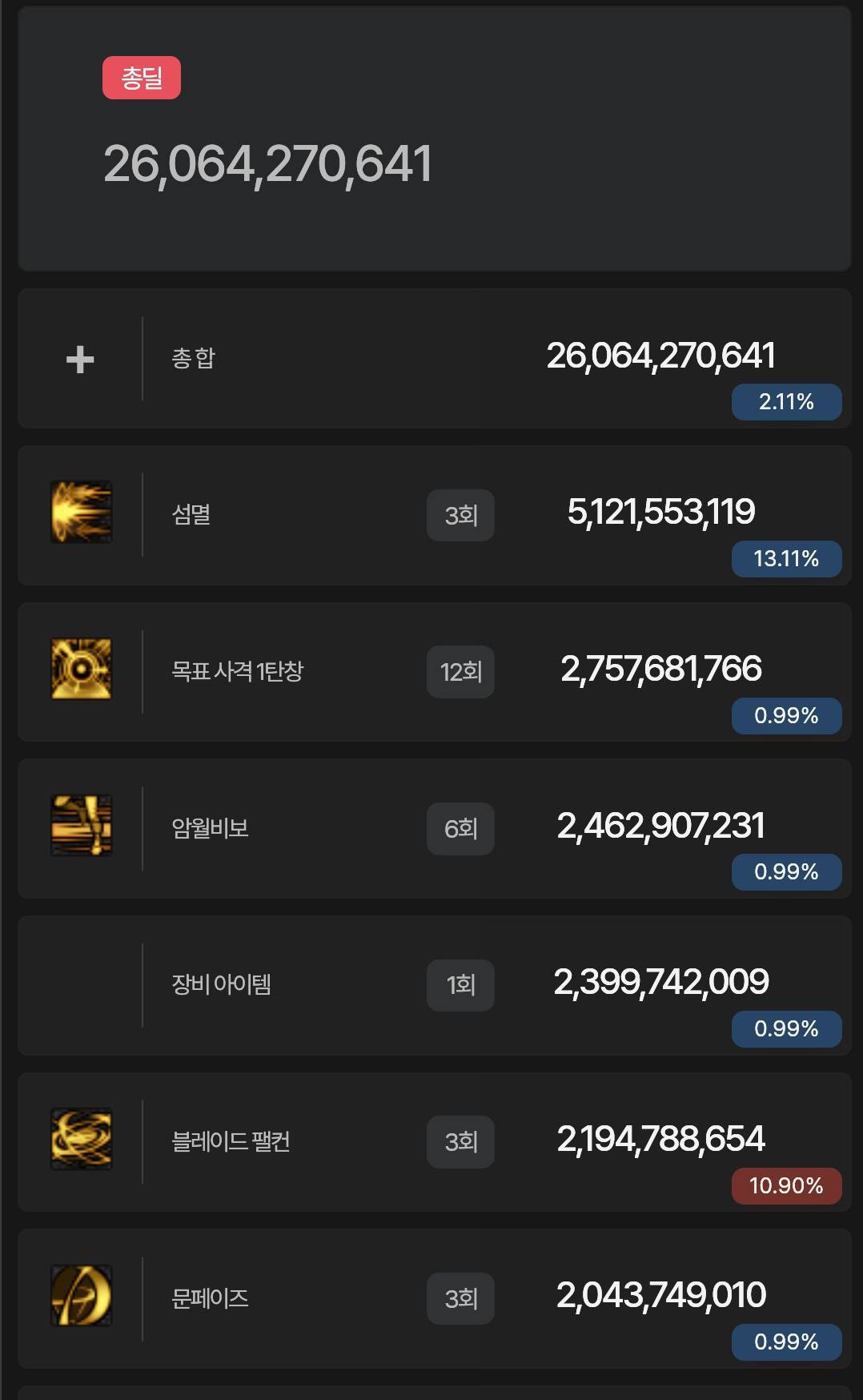Screen dimensions: 863x1400
Task: Open the 목표 사격 1탄창 skill row
Action: tap(434, 672)
